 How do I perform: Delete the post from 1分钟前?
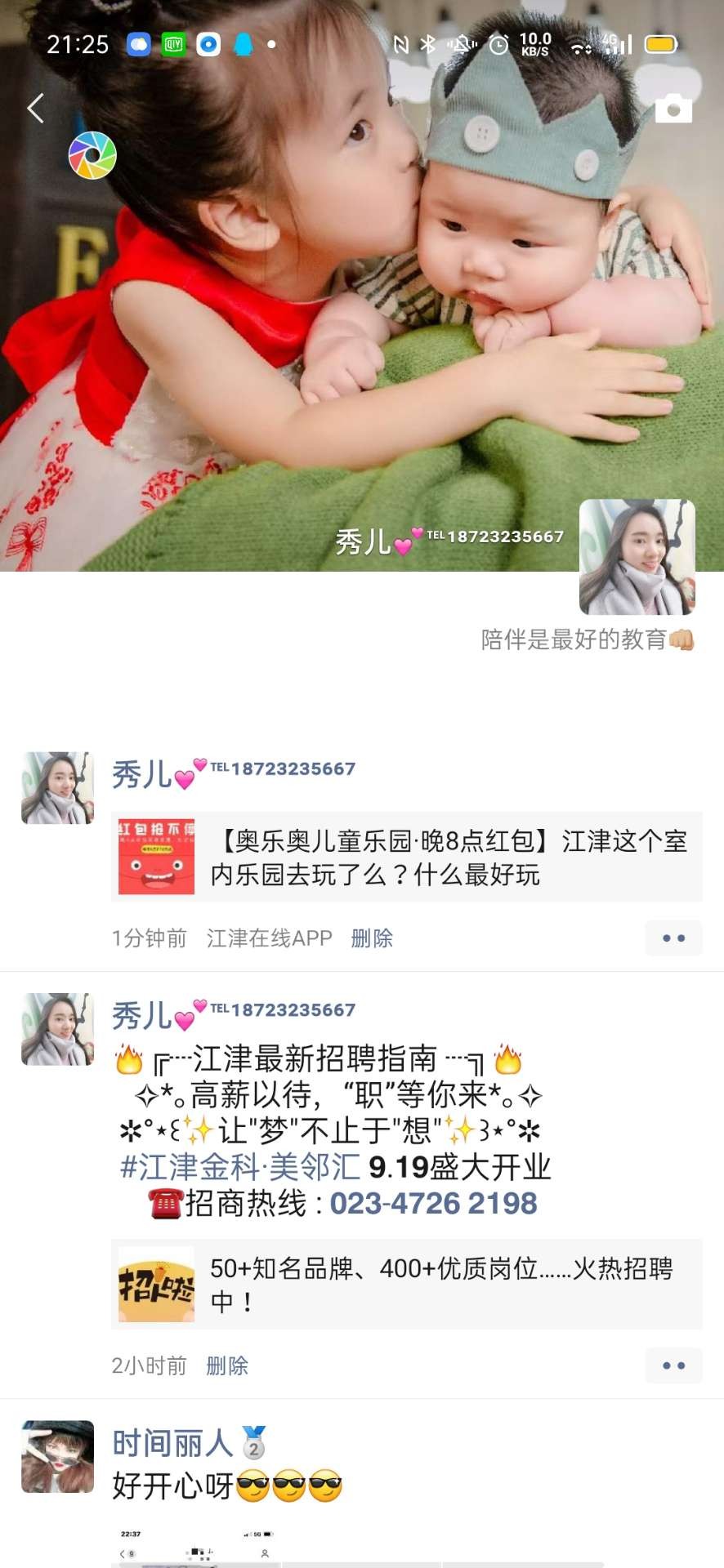click(x=372, y=938)
